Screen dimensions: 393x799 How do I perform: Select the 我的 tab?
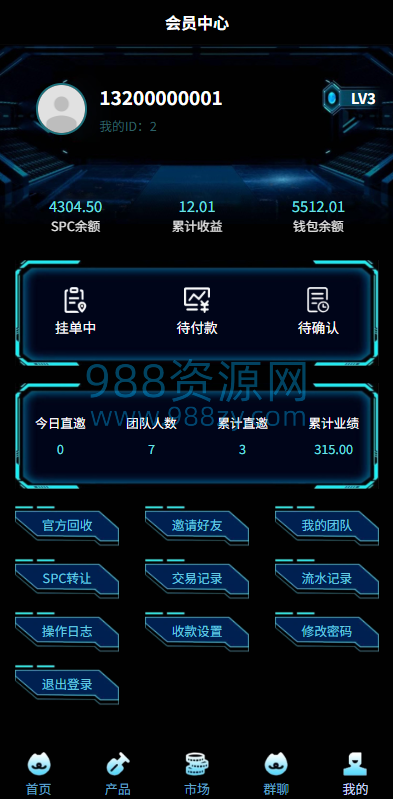pos(355,774)
